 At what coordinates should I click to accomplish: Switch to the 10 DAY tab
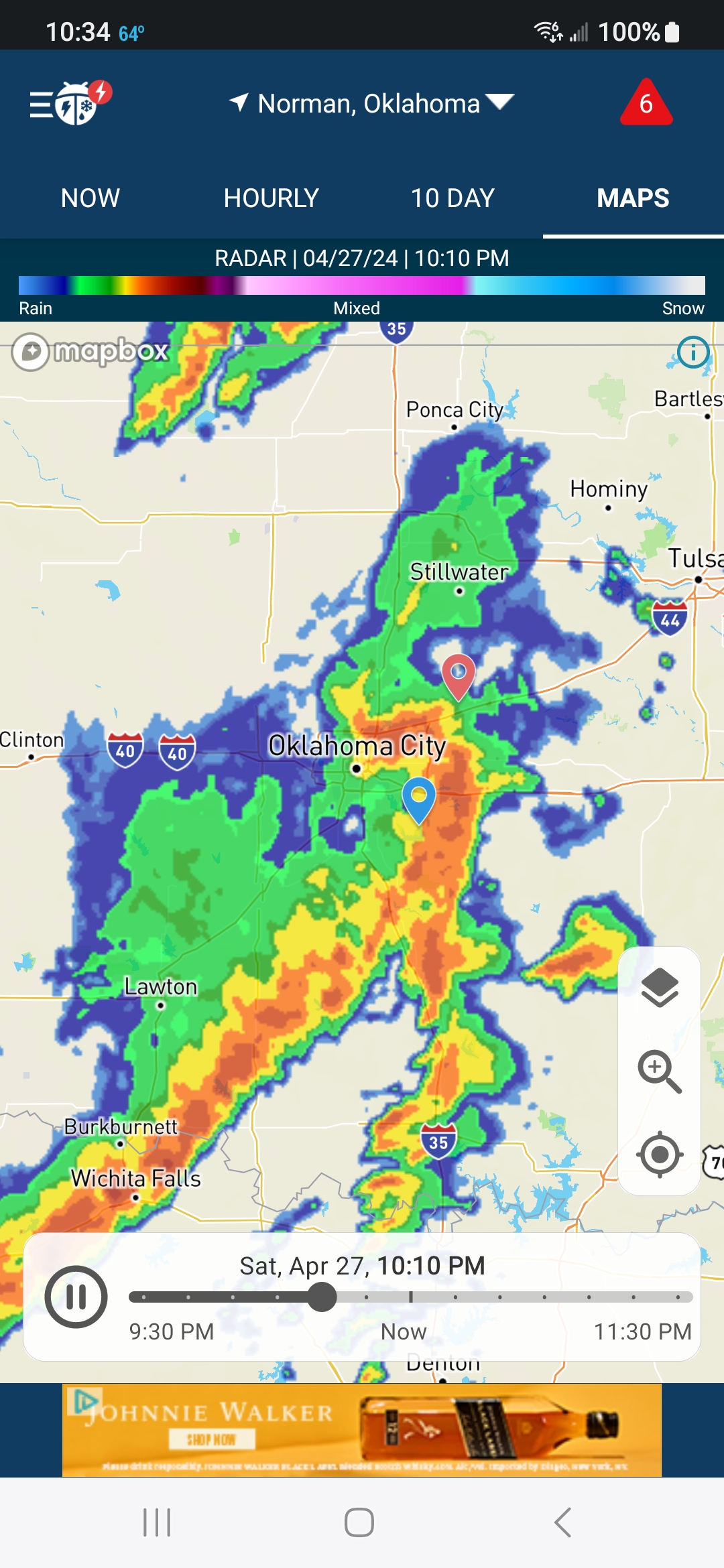[452, 198]
